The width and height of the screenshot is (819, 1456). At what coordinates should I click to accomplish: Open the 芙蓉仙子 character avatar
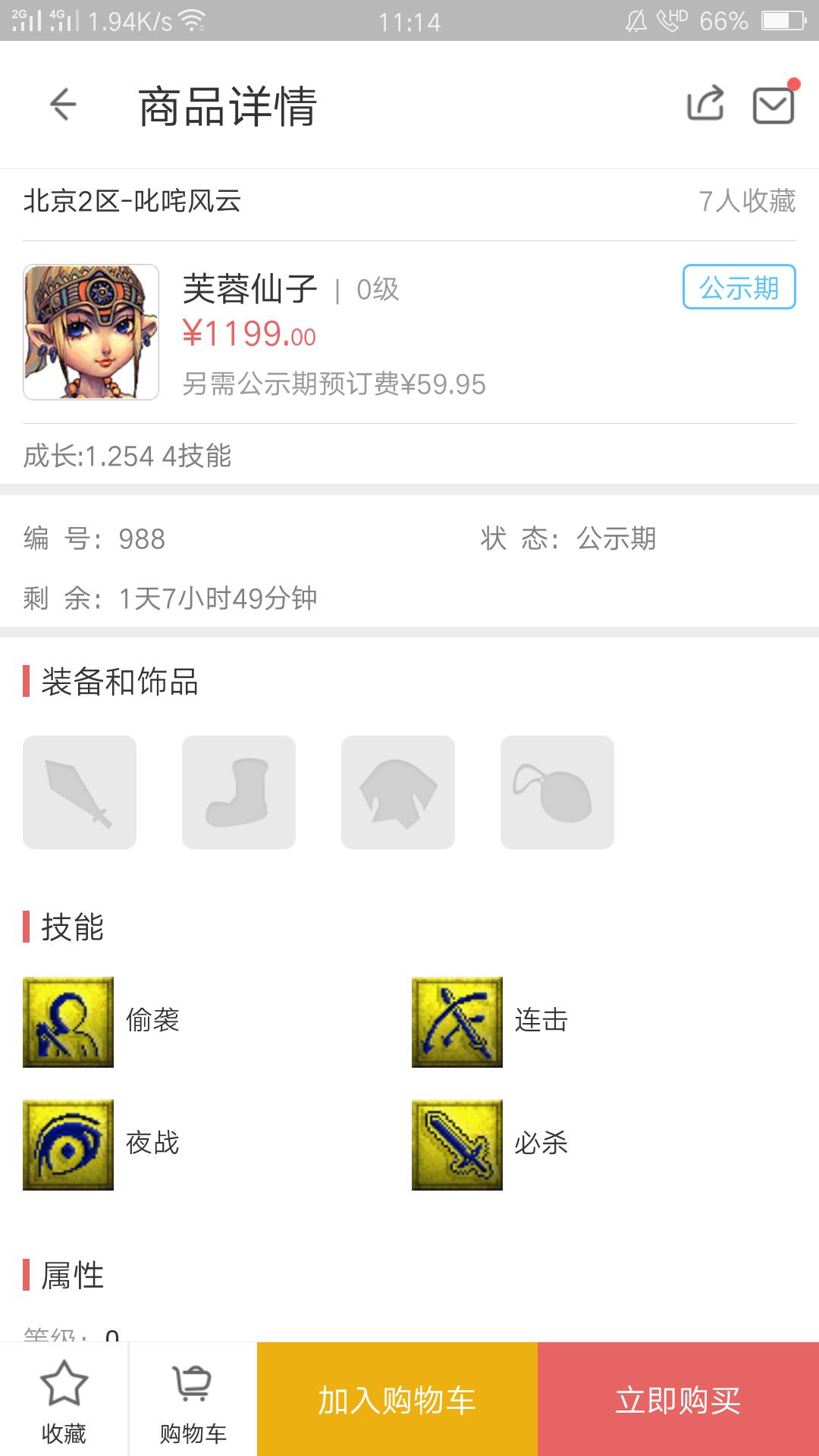[91, 332]
